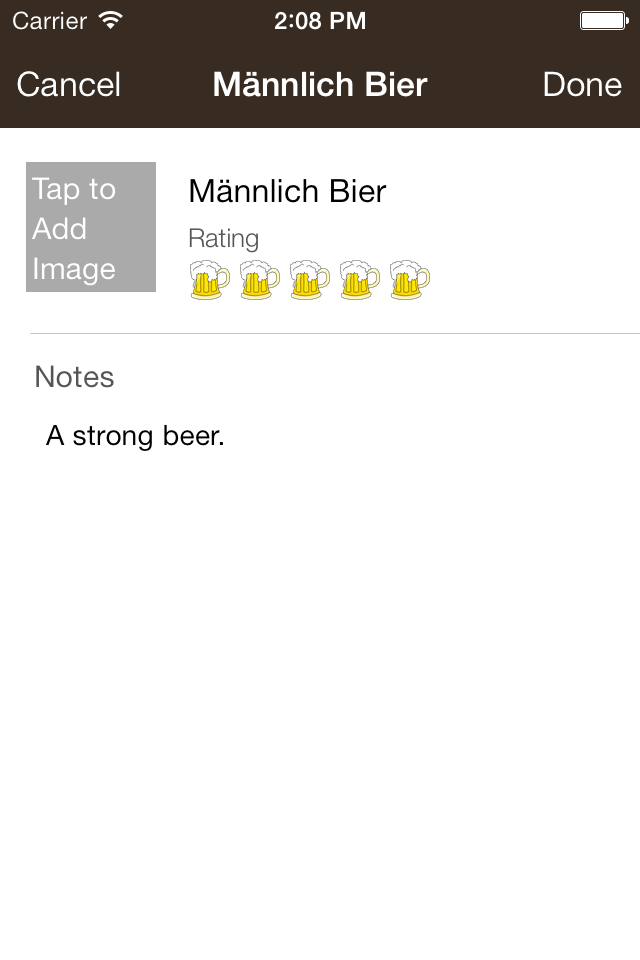This screenshot has height=960, width=640.
Task: Edit the notes text "A strong beer."
Action: tap(135, 436)
